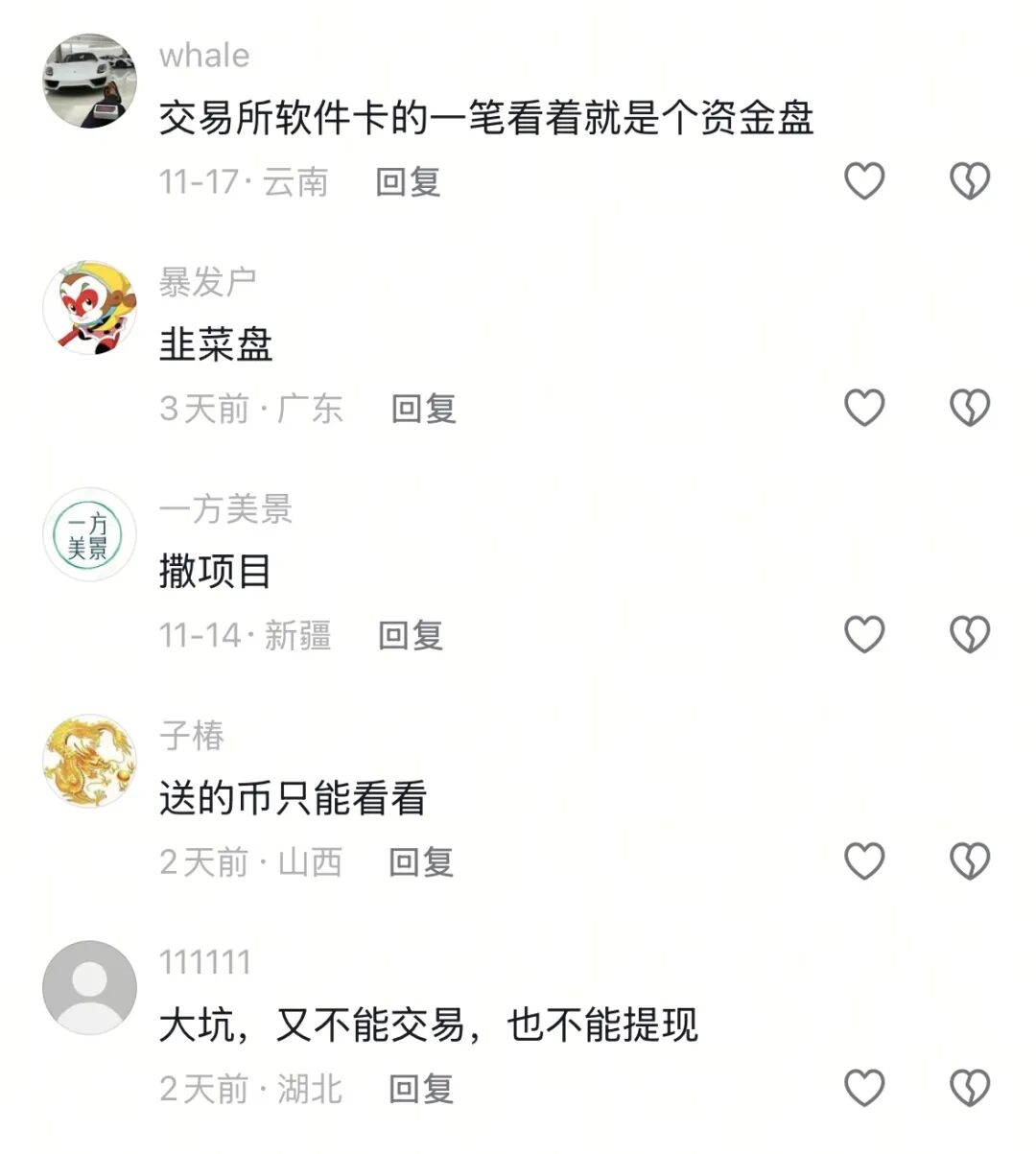Image resolution: width=1036 pixels, height=1154 pixels.
Task: Dislike 111111's comment
Action: 969,1088
